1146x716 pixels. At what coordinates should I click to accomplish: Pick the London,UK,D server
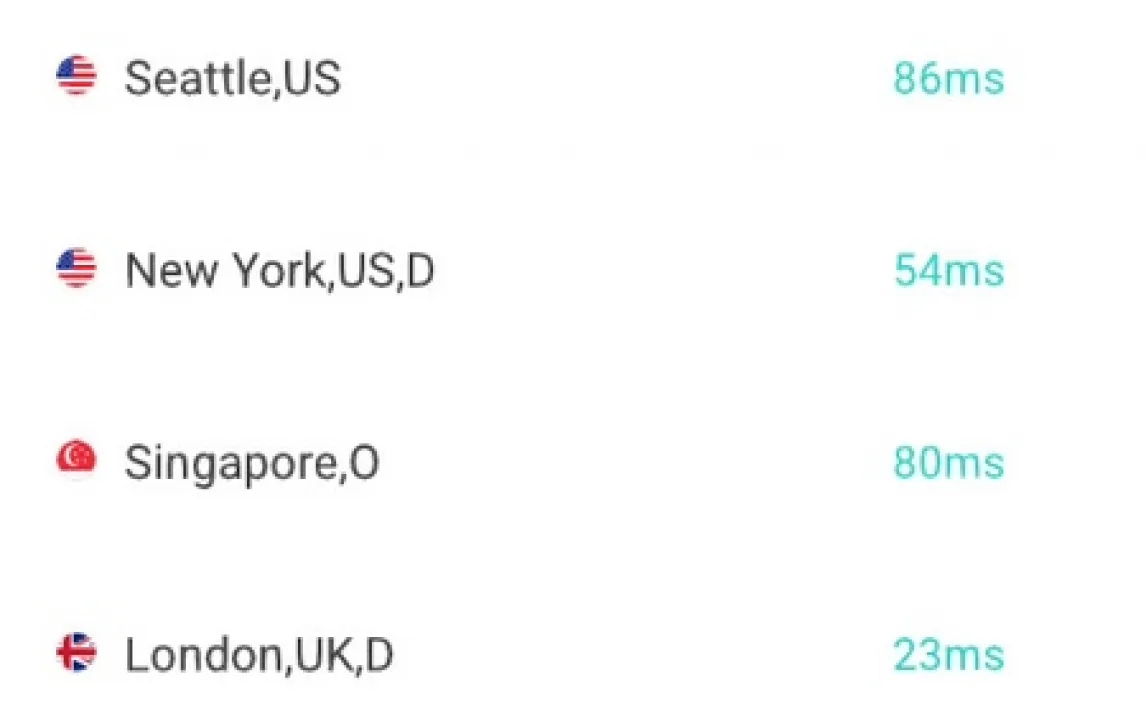[x=258, y=656]
